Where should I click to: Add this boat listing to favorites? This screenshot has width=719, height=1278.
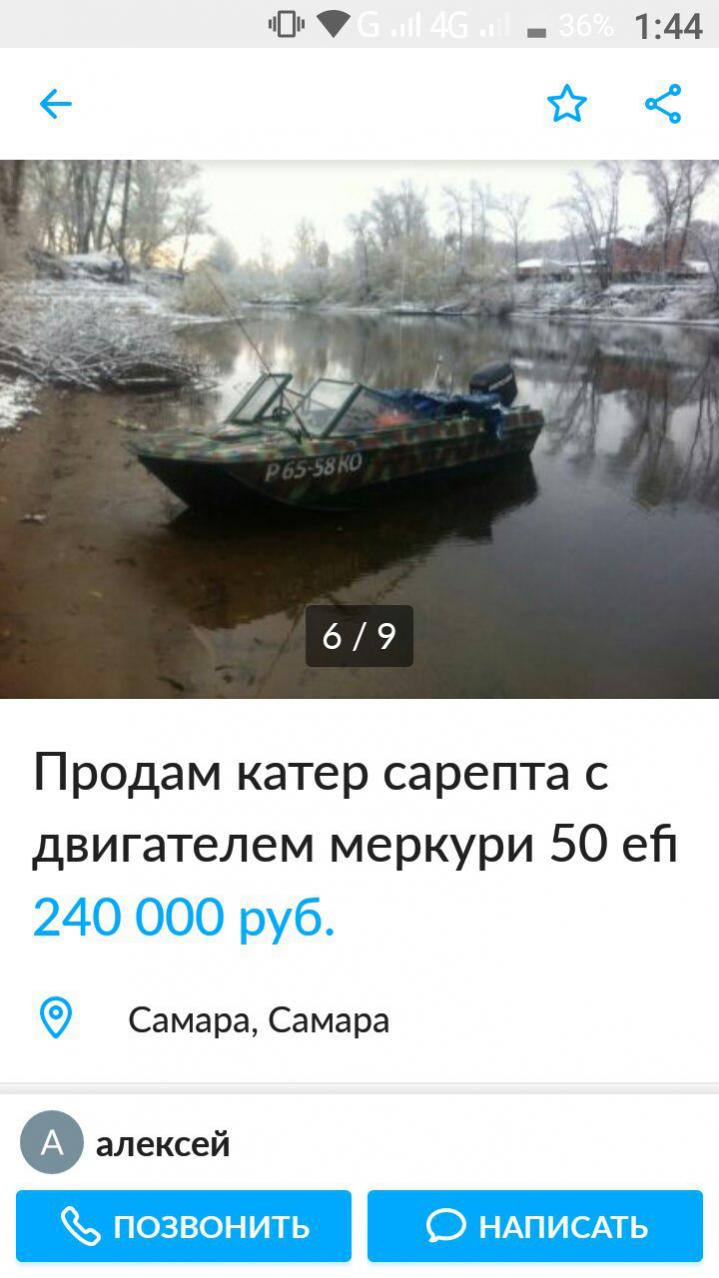(566, 104)
